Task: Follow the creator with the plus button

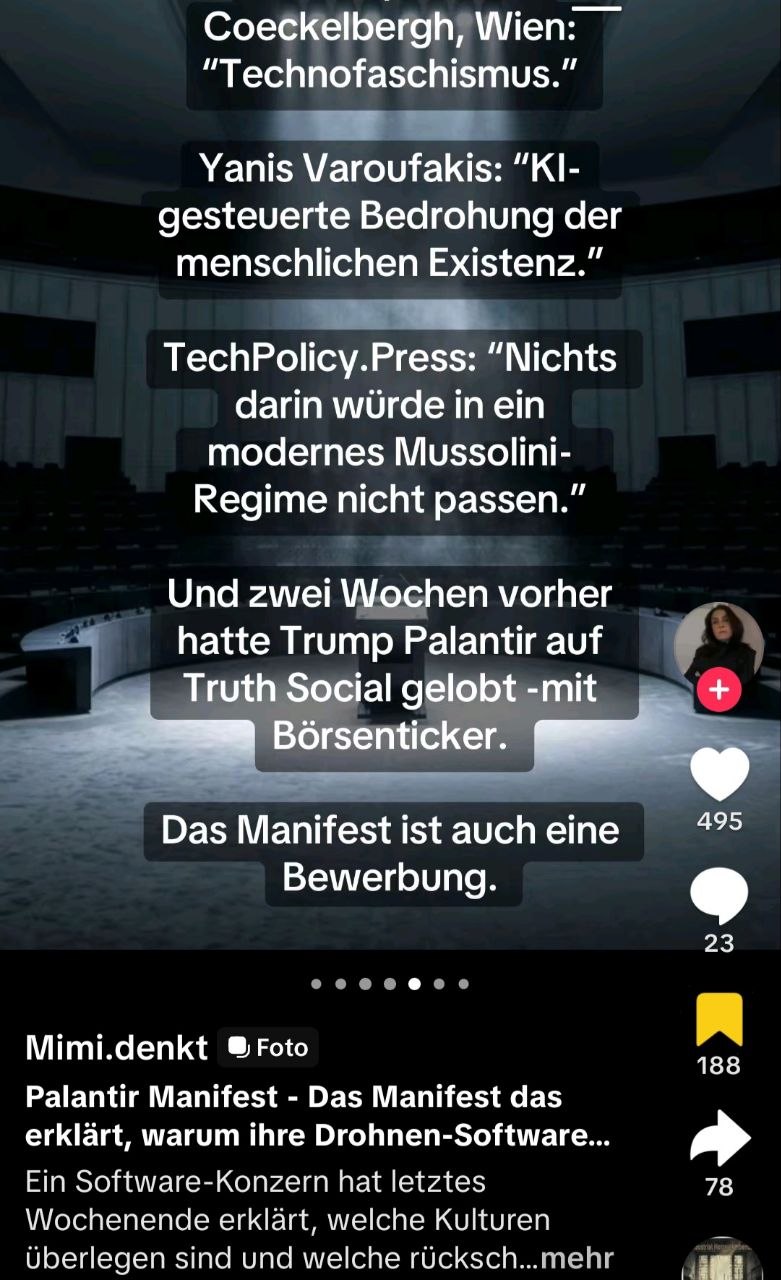Action: 718,690
